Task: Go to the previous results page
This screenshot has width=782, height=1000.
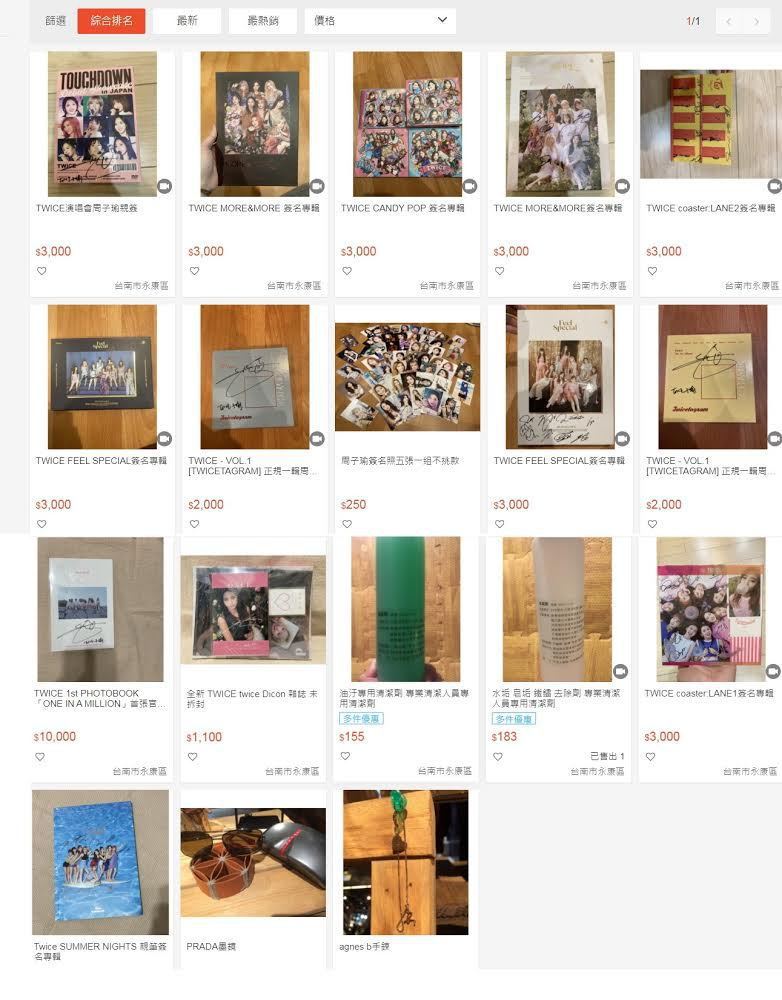Action: point(729,21)
